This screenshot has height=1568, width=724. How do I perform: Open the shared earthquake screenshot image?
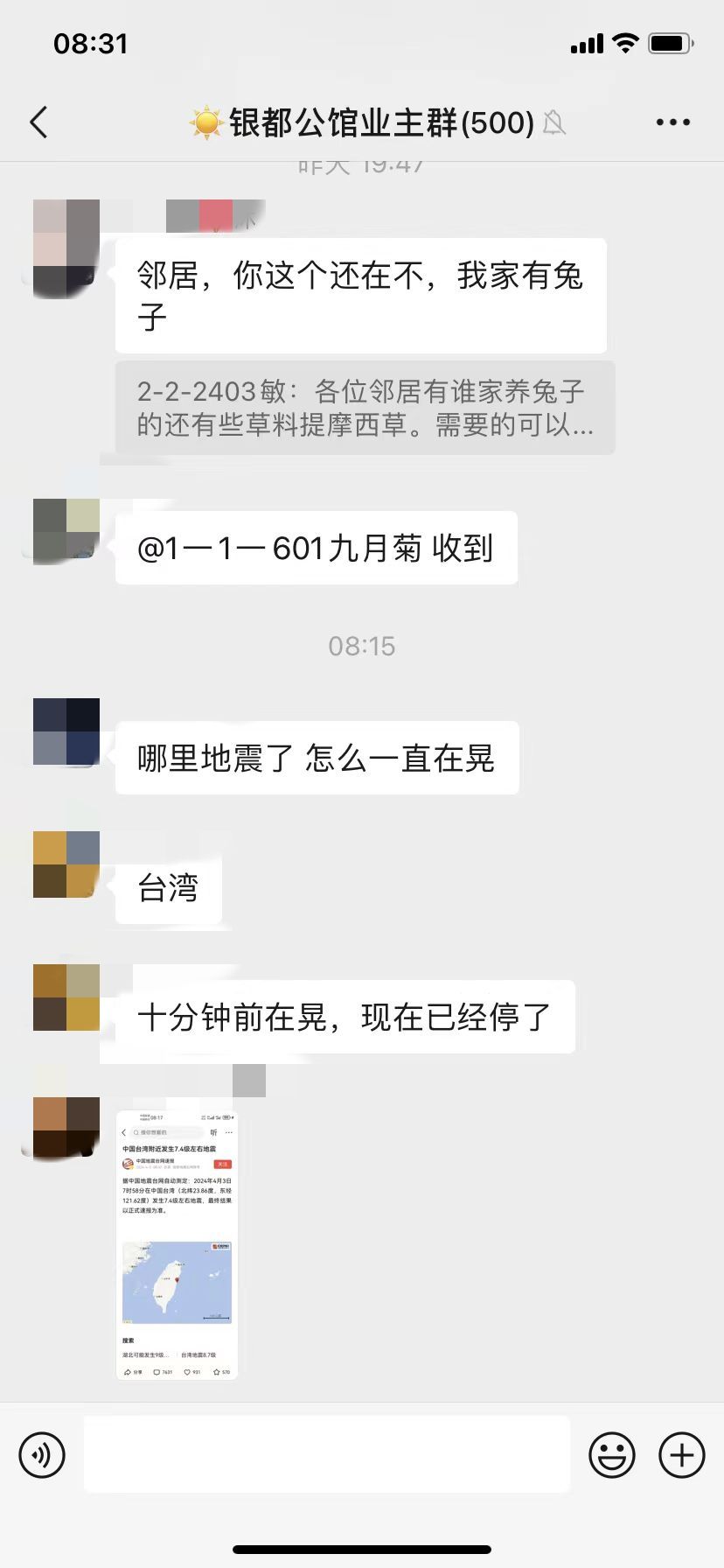click(x=177, y=1245)
